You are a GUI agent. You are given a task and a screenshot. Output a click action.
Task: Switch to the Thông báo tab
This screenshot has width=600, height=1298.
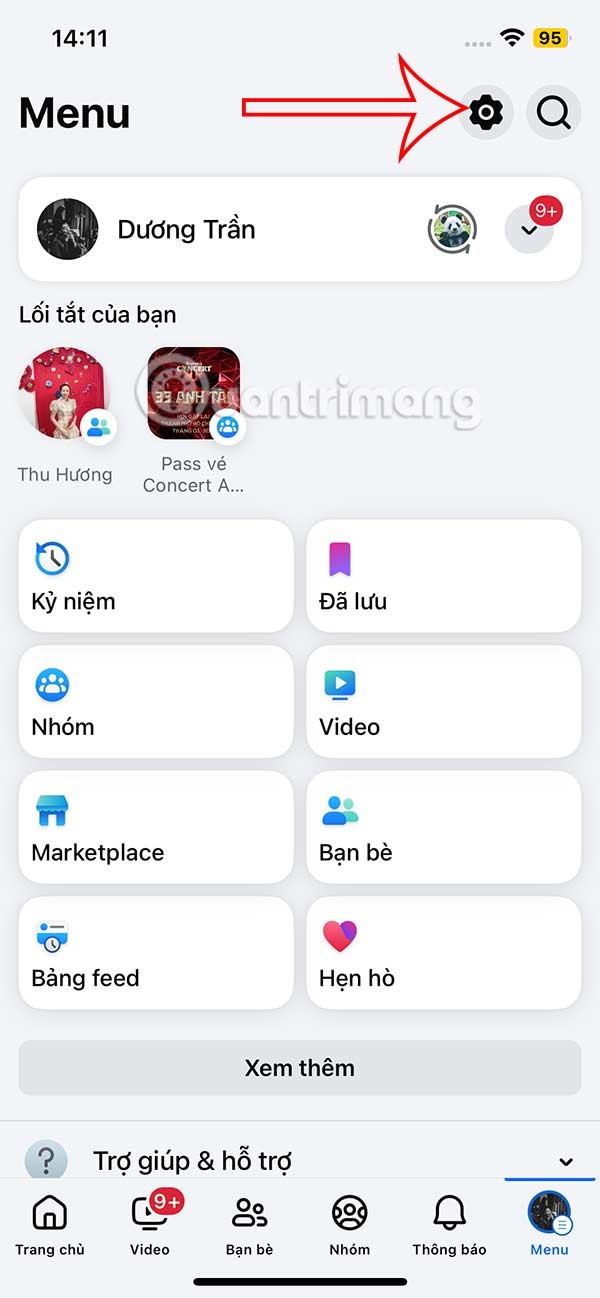pos(449,1226)
